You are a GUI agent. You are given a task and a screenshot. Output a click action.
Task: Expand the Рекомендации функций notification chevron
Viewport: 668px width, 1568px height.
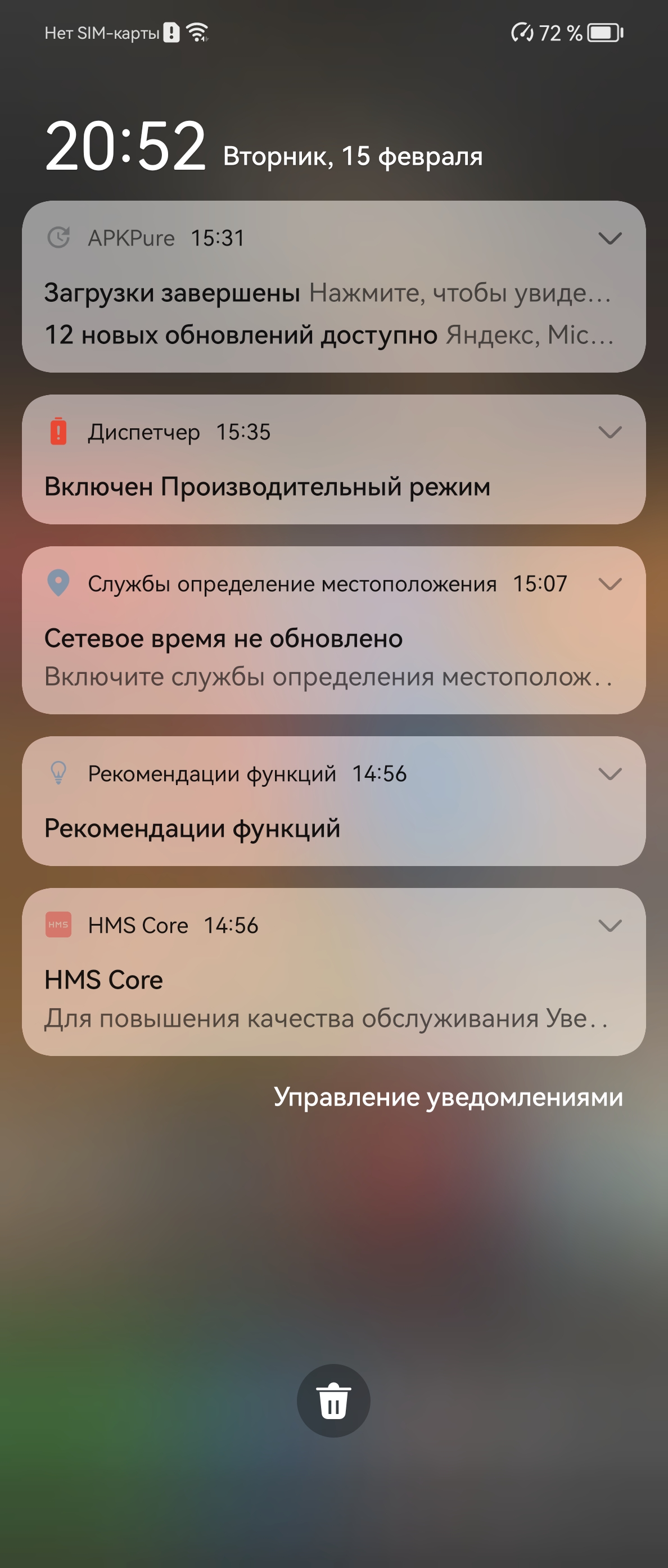click(x=610, y=774)
